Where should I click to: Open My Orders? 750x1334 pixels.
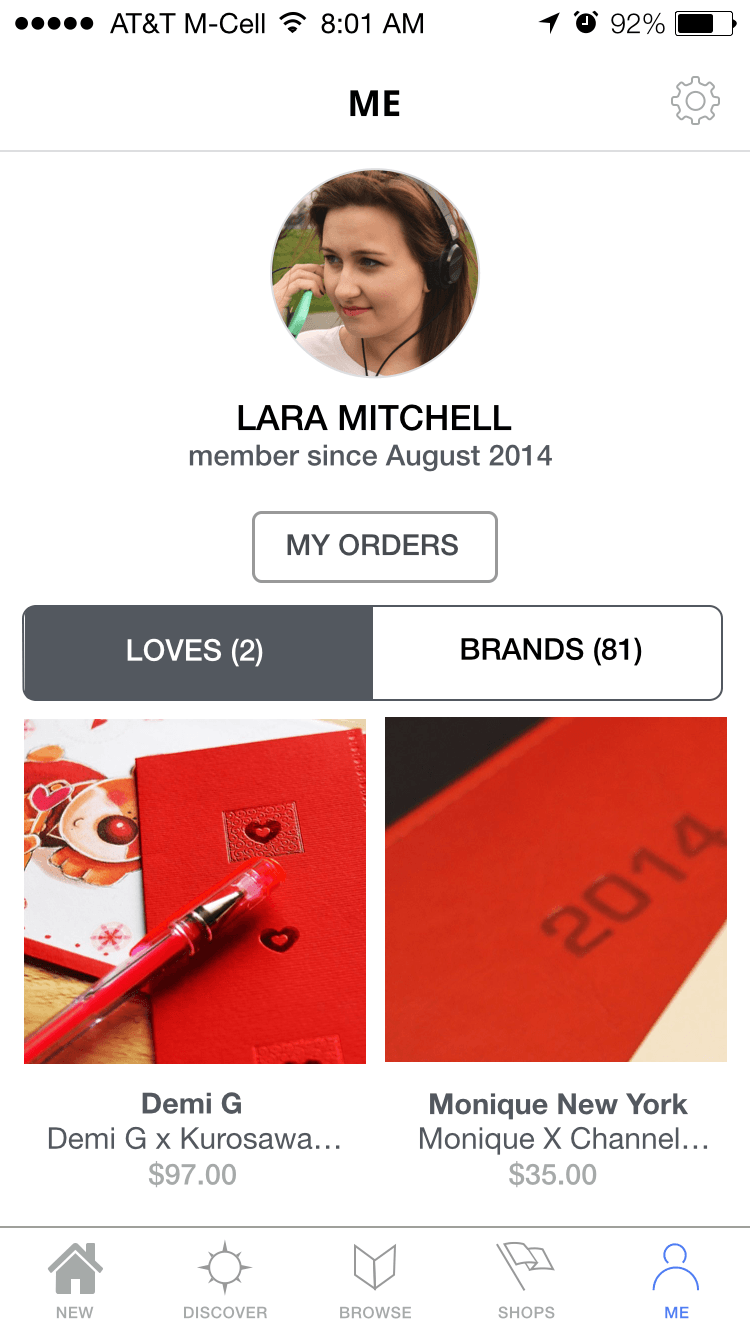click(374, 546)
